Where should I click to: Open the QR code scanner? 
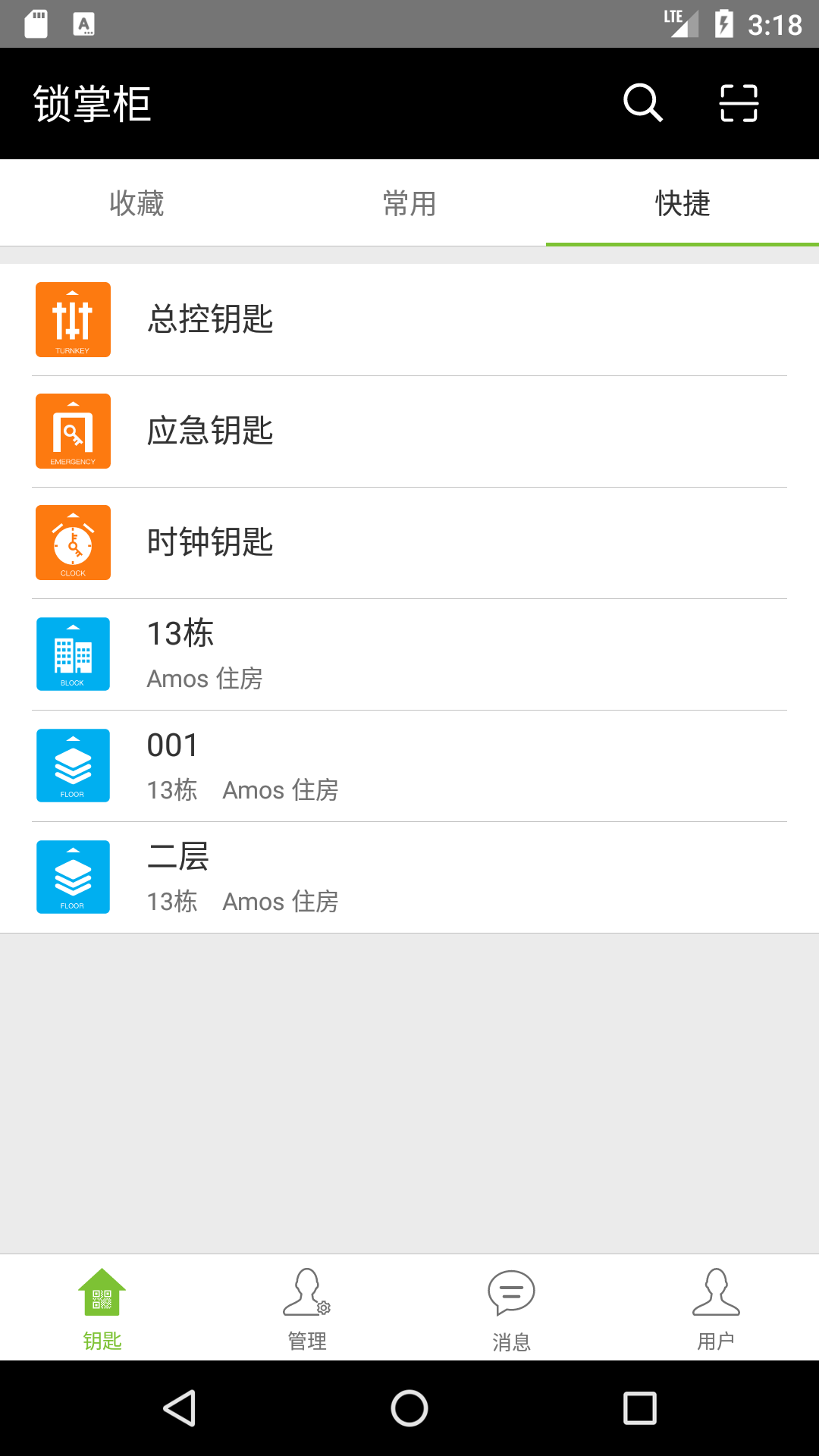coord(739,102)
